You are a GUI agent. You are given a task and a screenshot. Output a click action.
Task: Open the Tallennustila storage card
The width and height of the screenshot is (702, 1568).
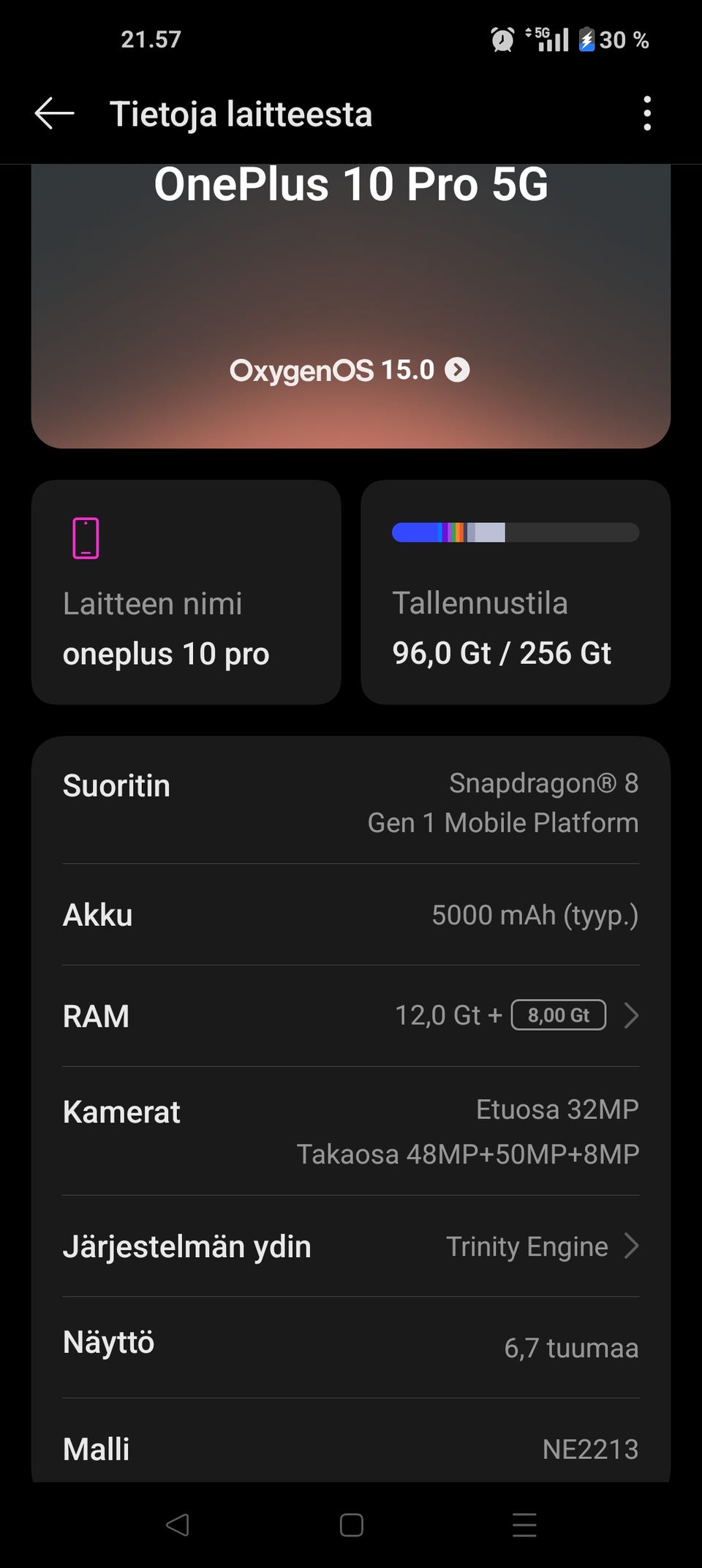515,592
